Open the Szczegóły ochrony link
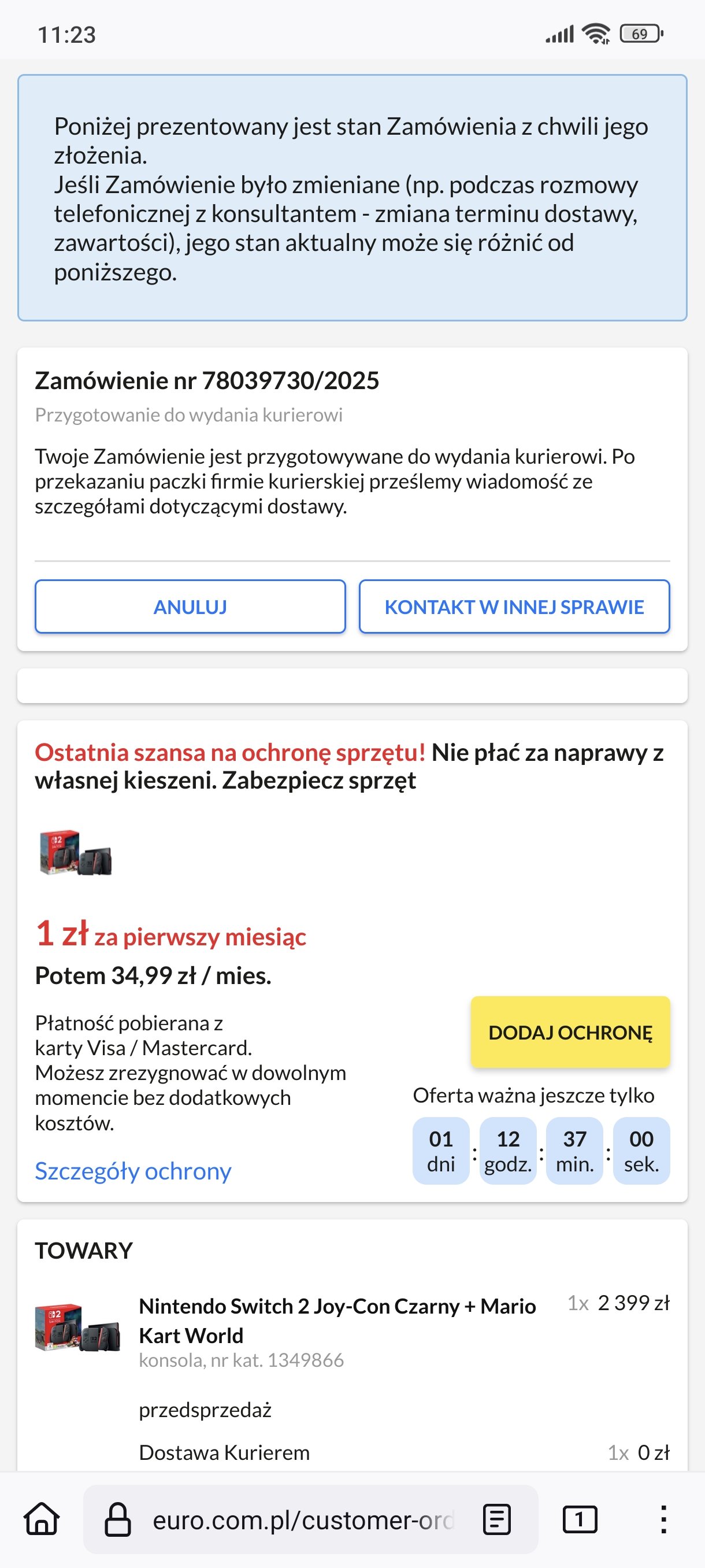705x1568 pixels. pos(133,1171)
